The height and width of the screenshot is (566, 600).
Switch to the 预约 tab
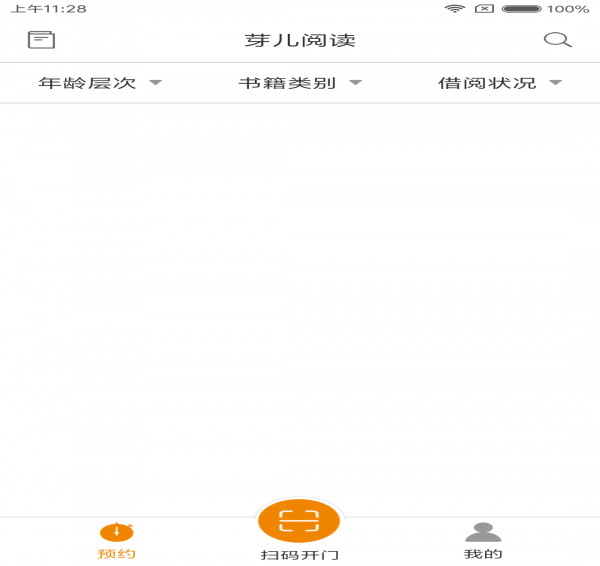116,540
